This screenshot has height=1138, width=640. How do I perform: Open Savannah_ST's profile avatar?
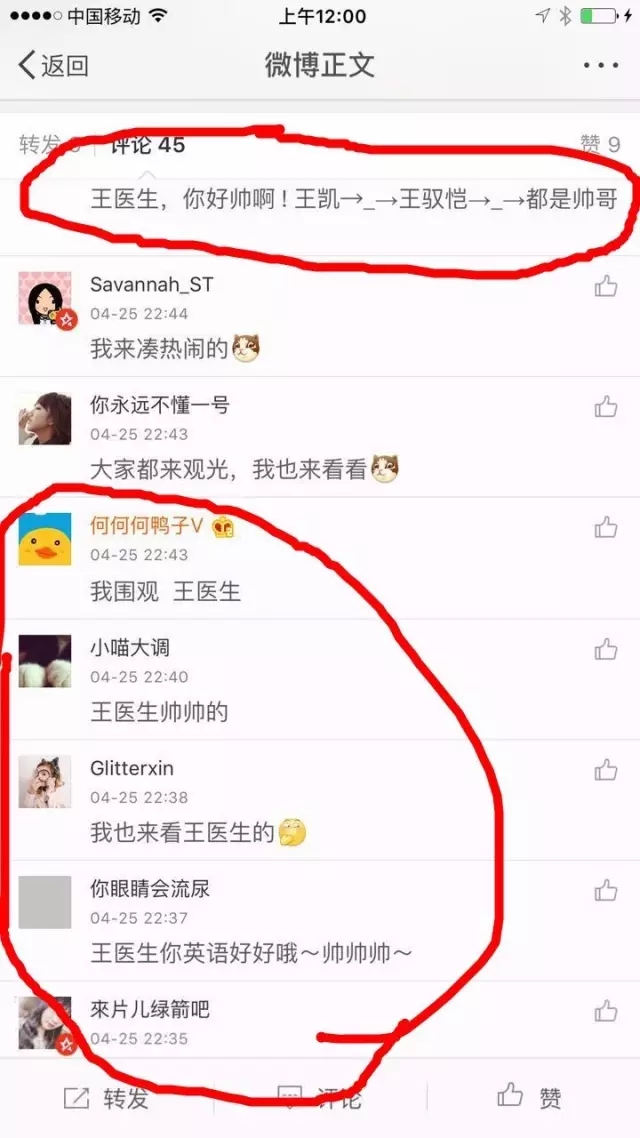45,298
